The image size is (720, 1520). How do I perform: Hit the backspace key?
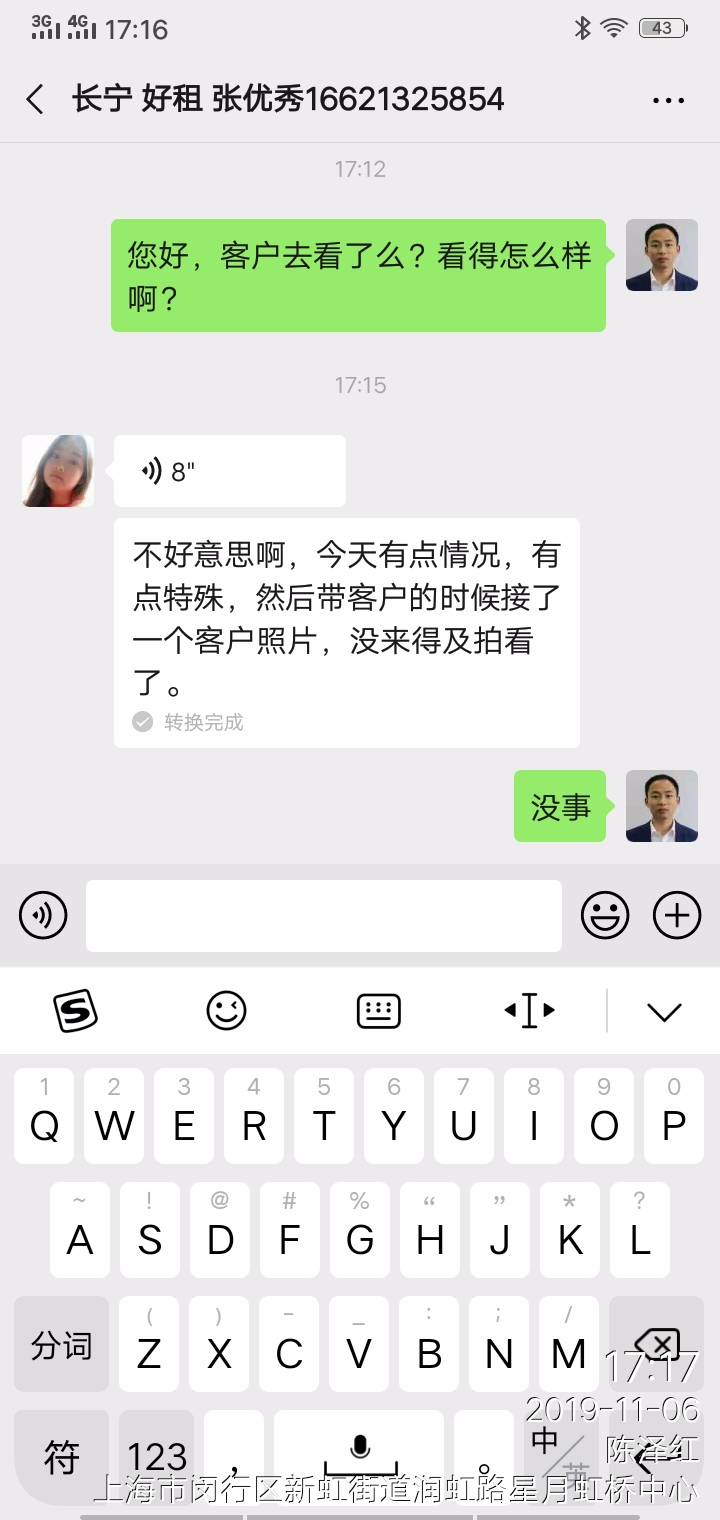click(657, 1343)
